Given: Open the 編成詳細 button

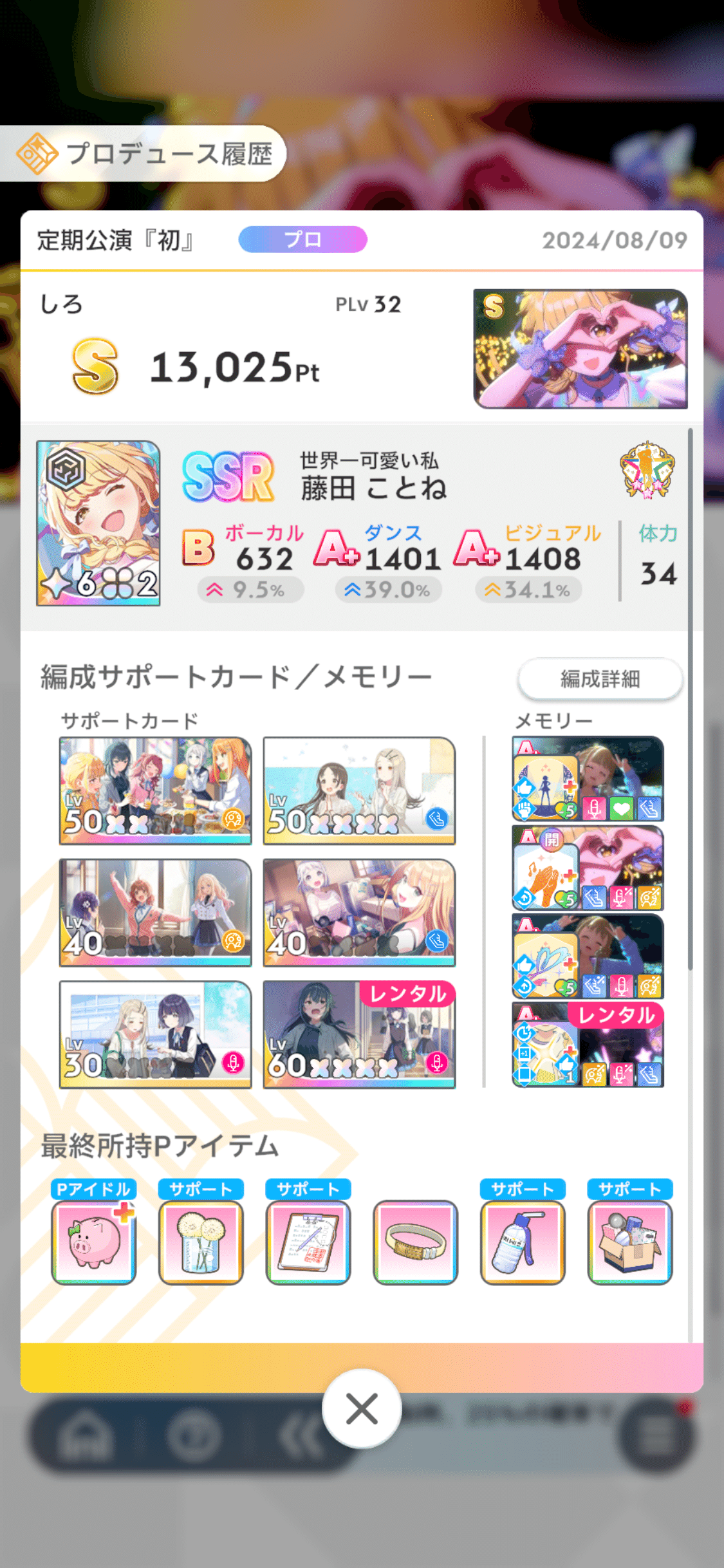Looking at the screenshot, I should point(598,678).
